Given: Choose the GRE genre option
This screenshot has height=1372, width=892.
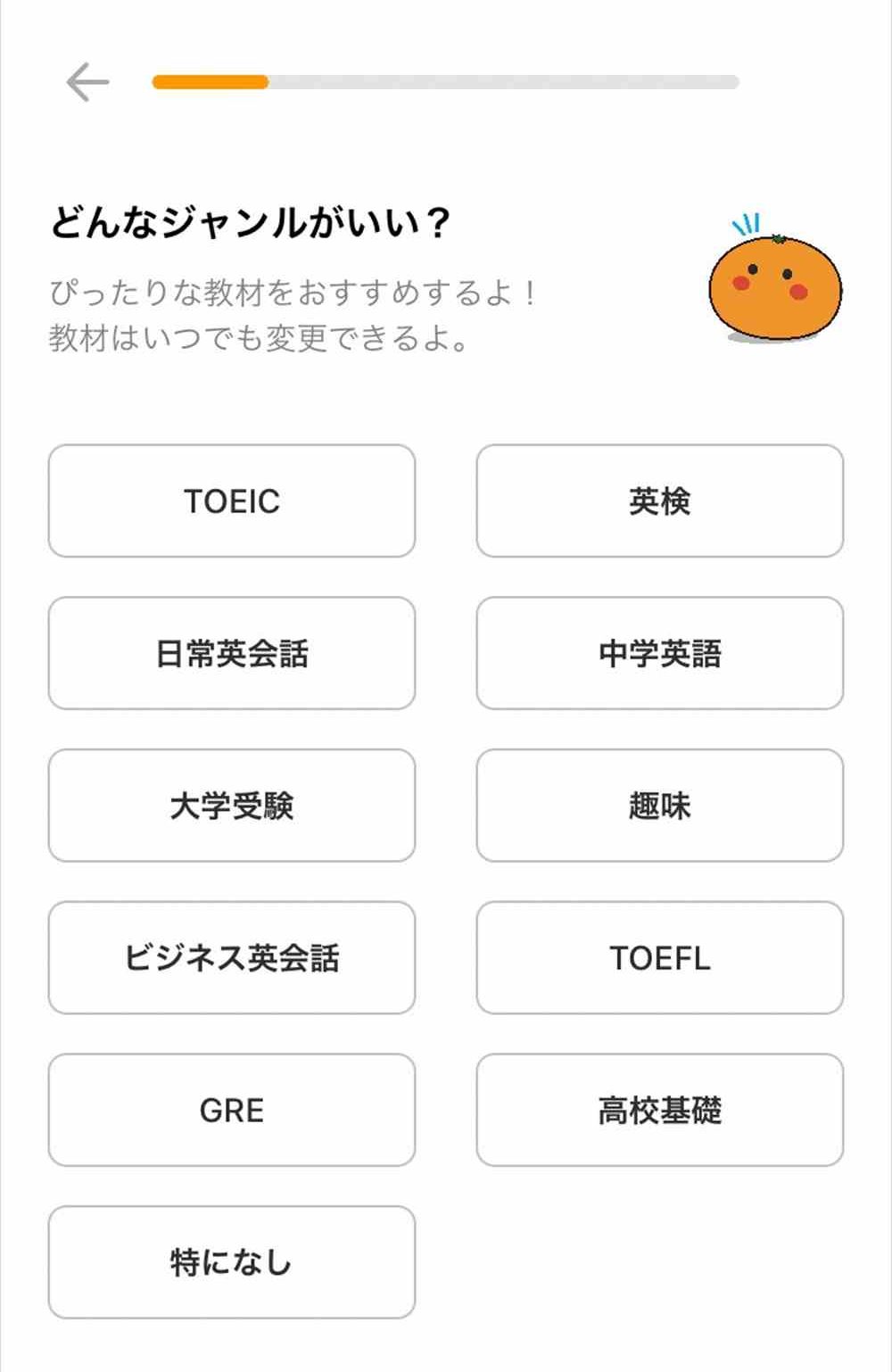Looking at the screenshot, I should (231, 1111).
